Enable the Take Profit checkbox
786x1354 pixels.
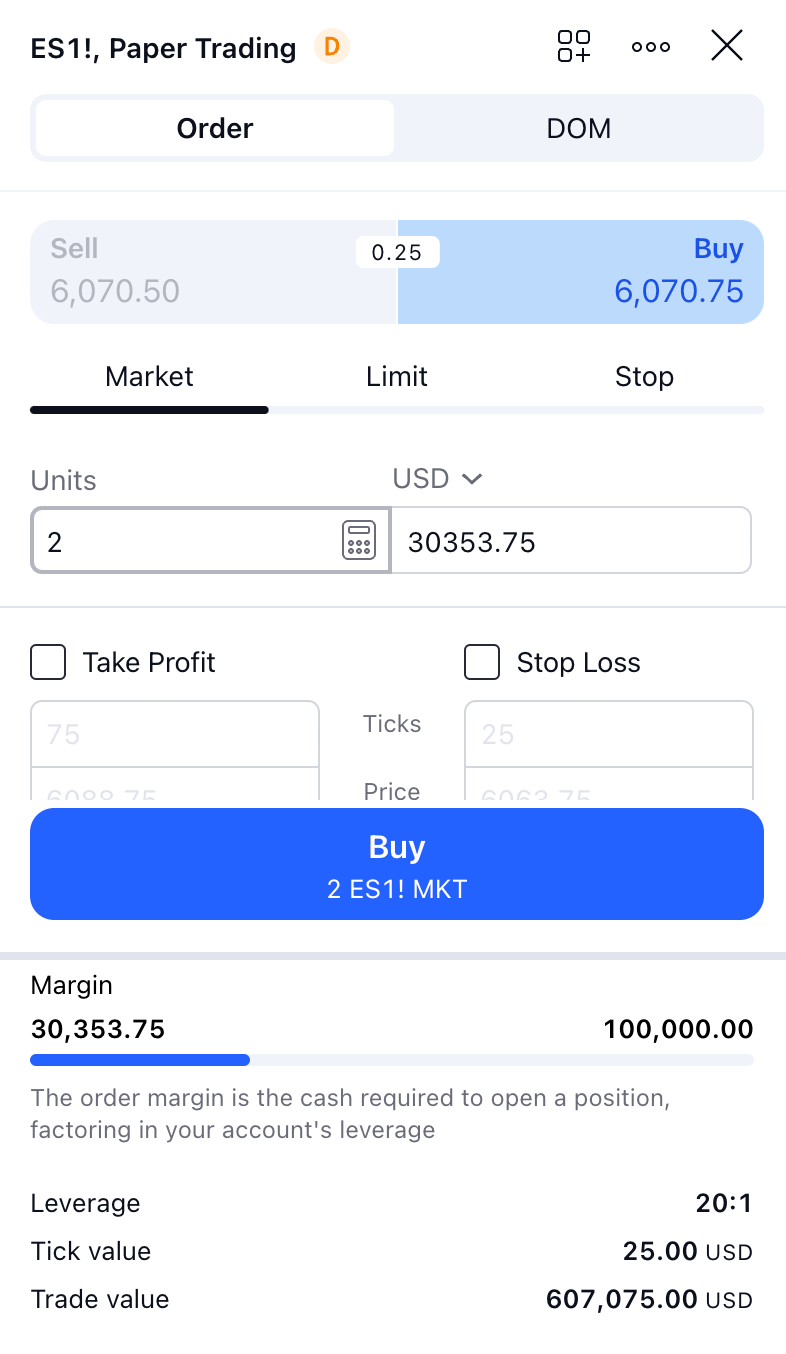(x=49, y=662)
